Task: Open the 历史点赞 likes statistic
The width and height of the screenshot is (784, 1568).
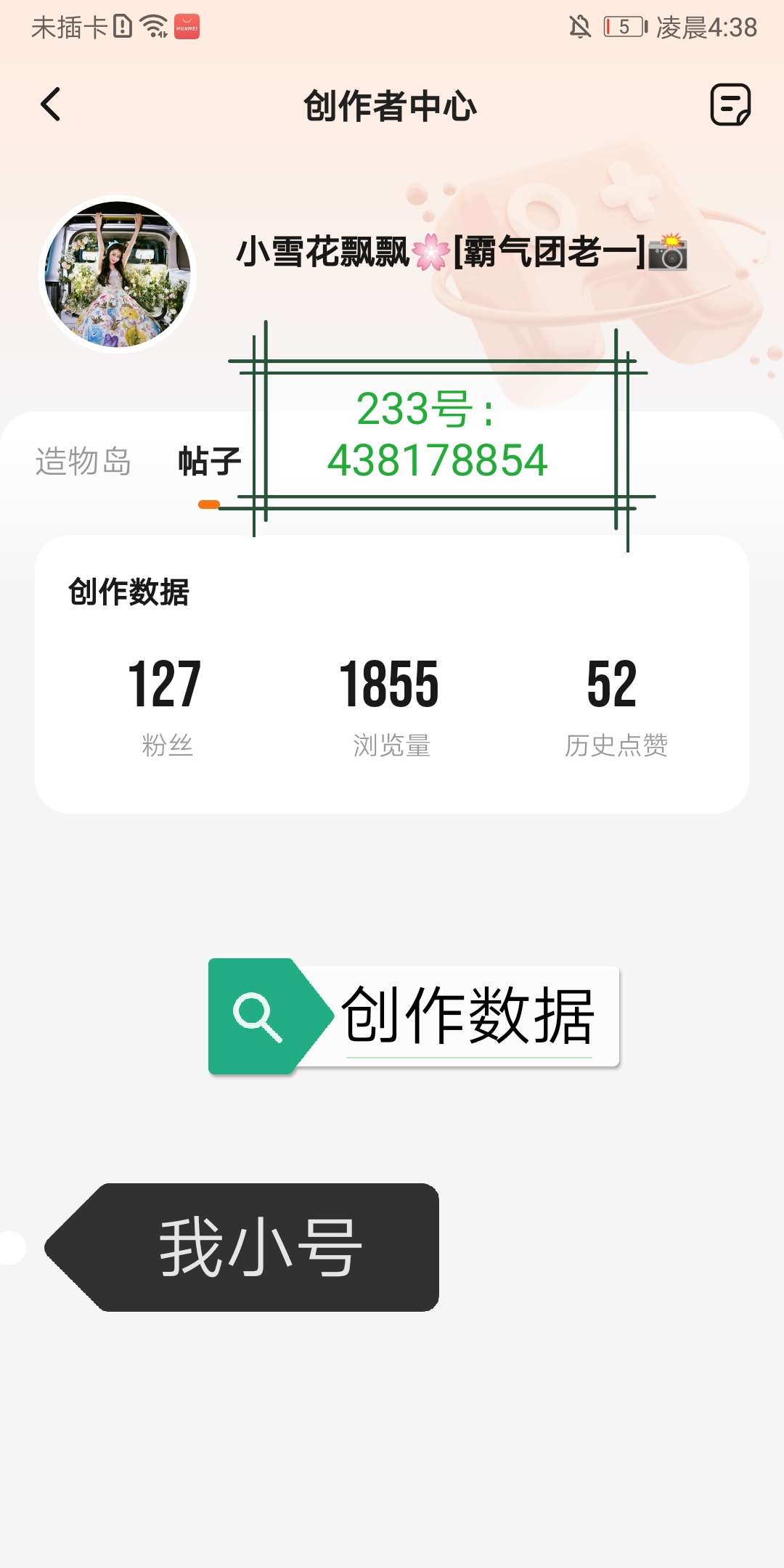Action: [614, 704]
